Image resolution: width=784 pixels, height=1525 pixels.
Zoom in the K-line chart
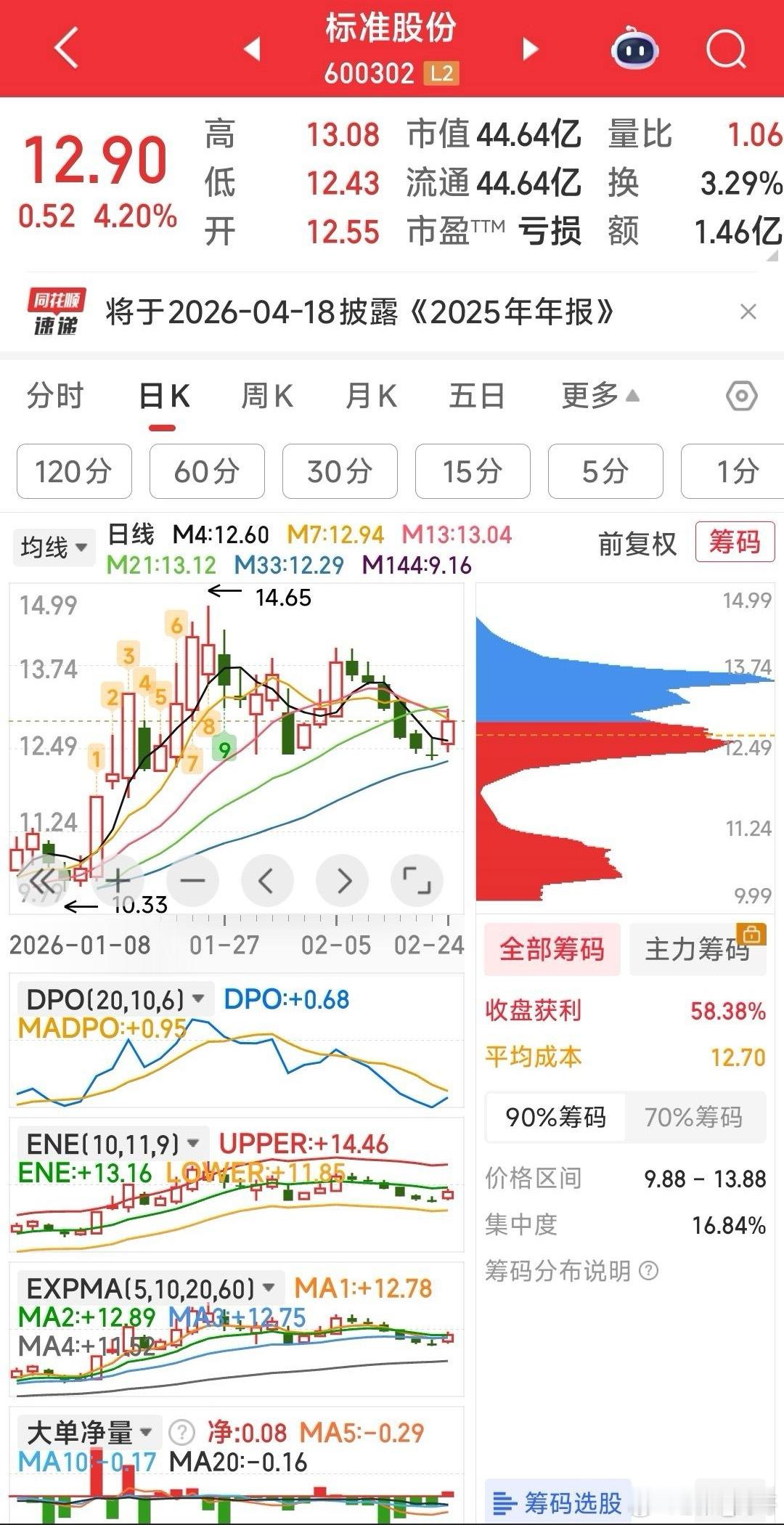click(118, 881)
